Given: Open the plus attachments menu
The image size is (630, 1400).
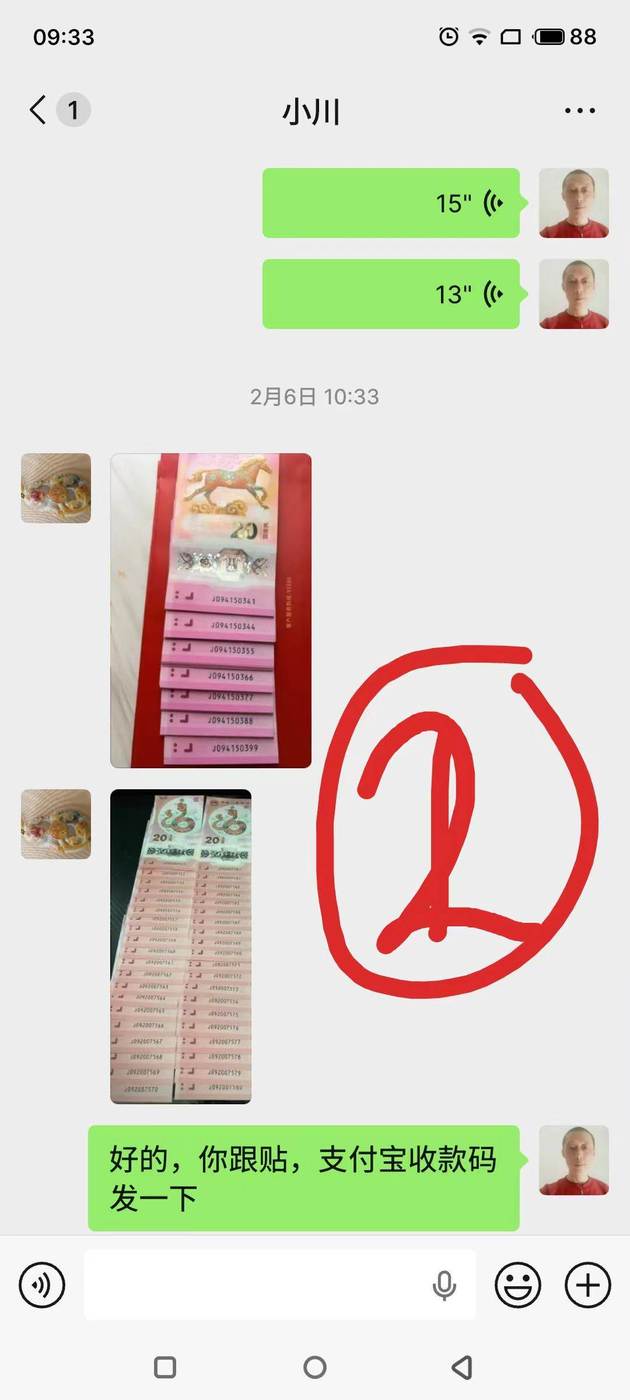Looking at the screenshot, I should 588,1285.
